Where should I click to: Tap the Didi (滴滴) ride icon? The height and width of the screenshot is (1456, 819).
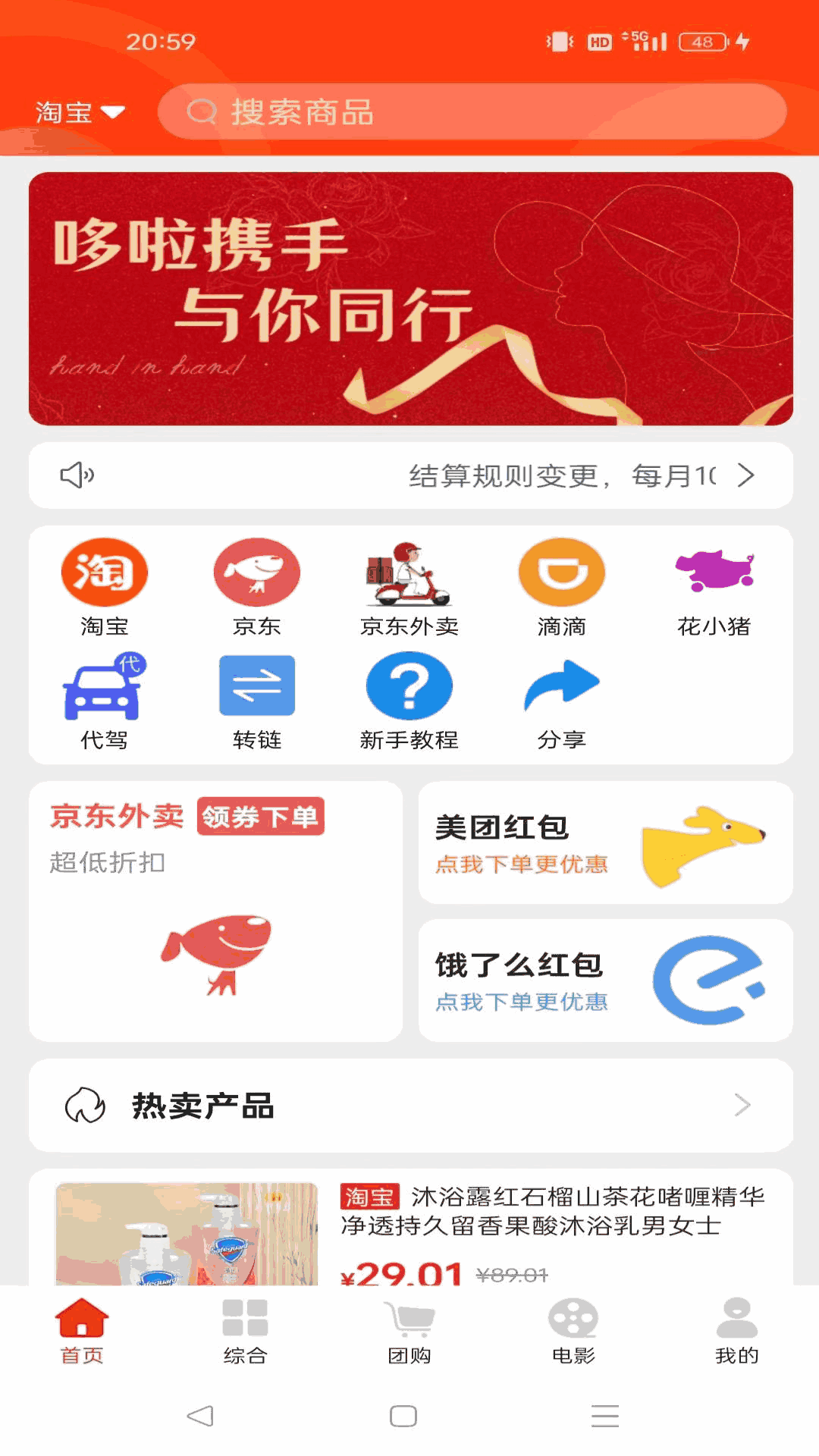point(561,573)
